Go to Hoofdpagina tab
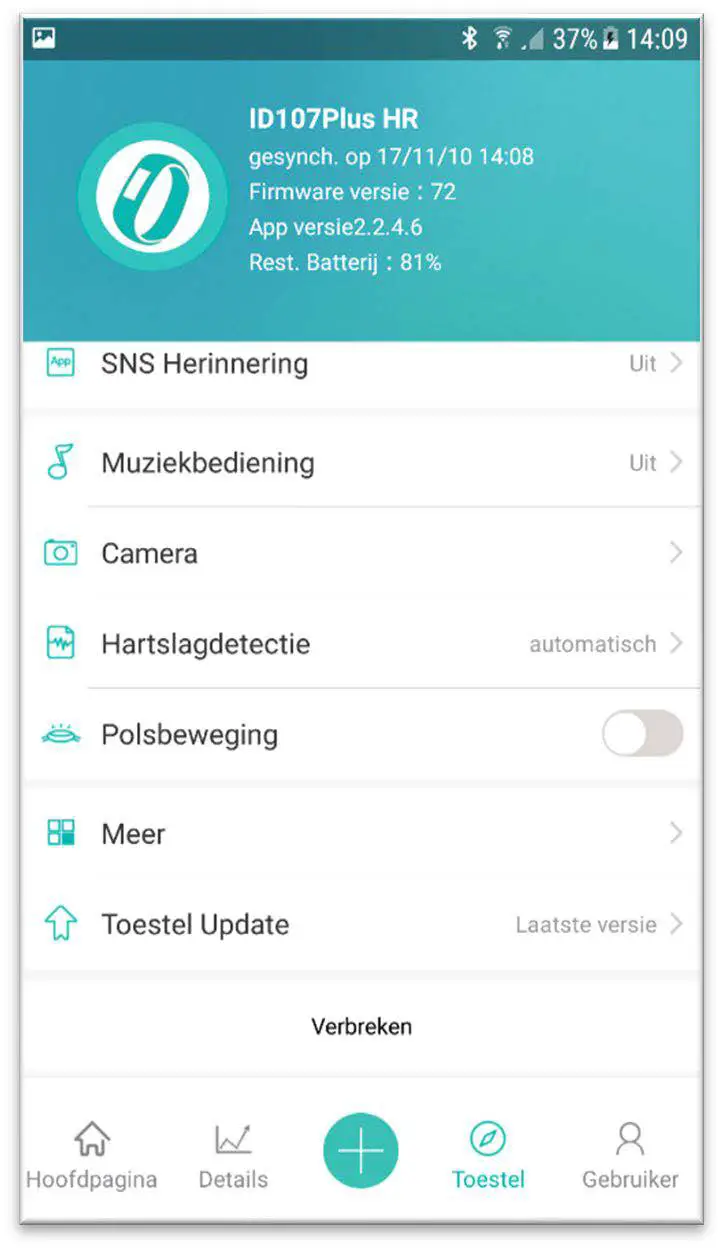 (x=91, y=1156)
